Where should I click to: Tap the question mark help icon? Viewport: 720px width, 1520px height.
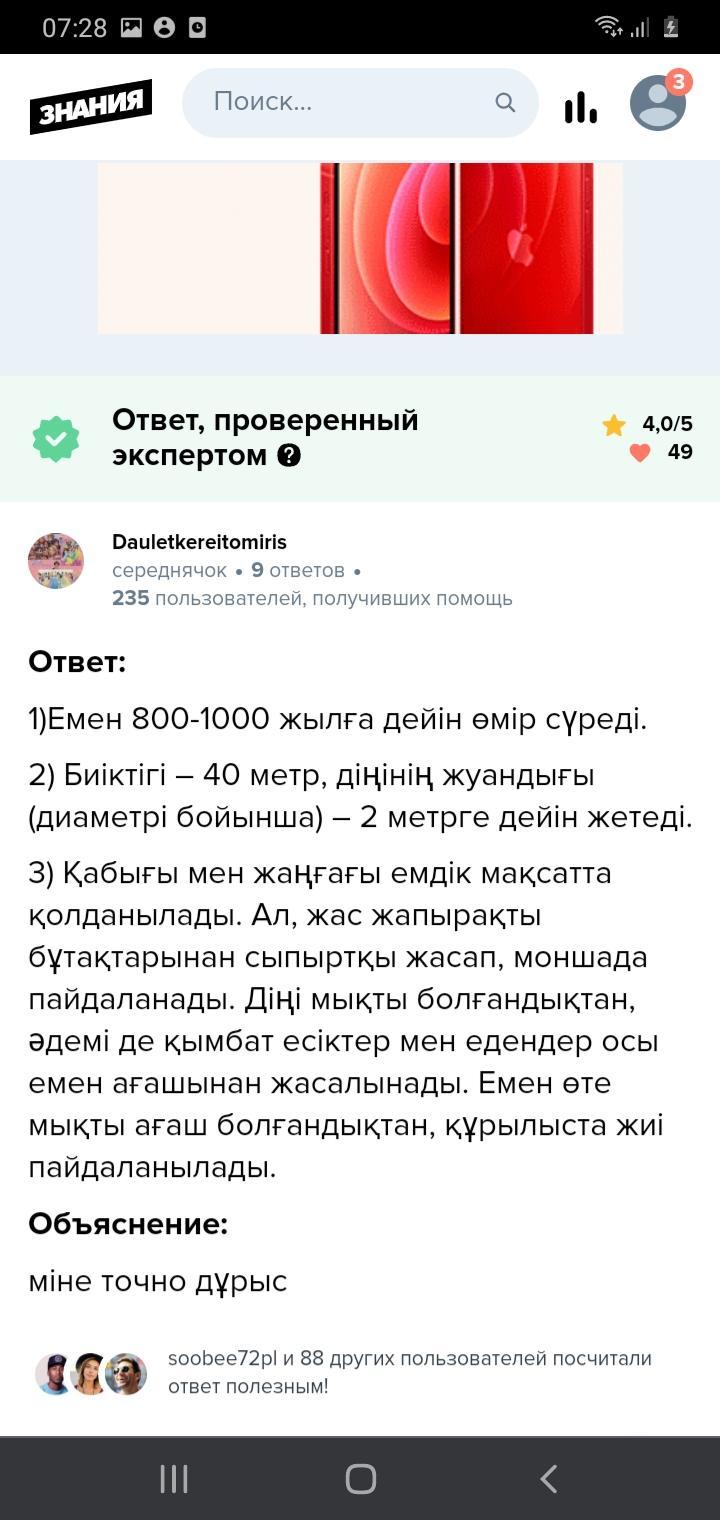(289, 456)
